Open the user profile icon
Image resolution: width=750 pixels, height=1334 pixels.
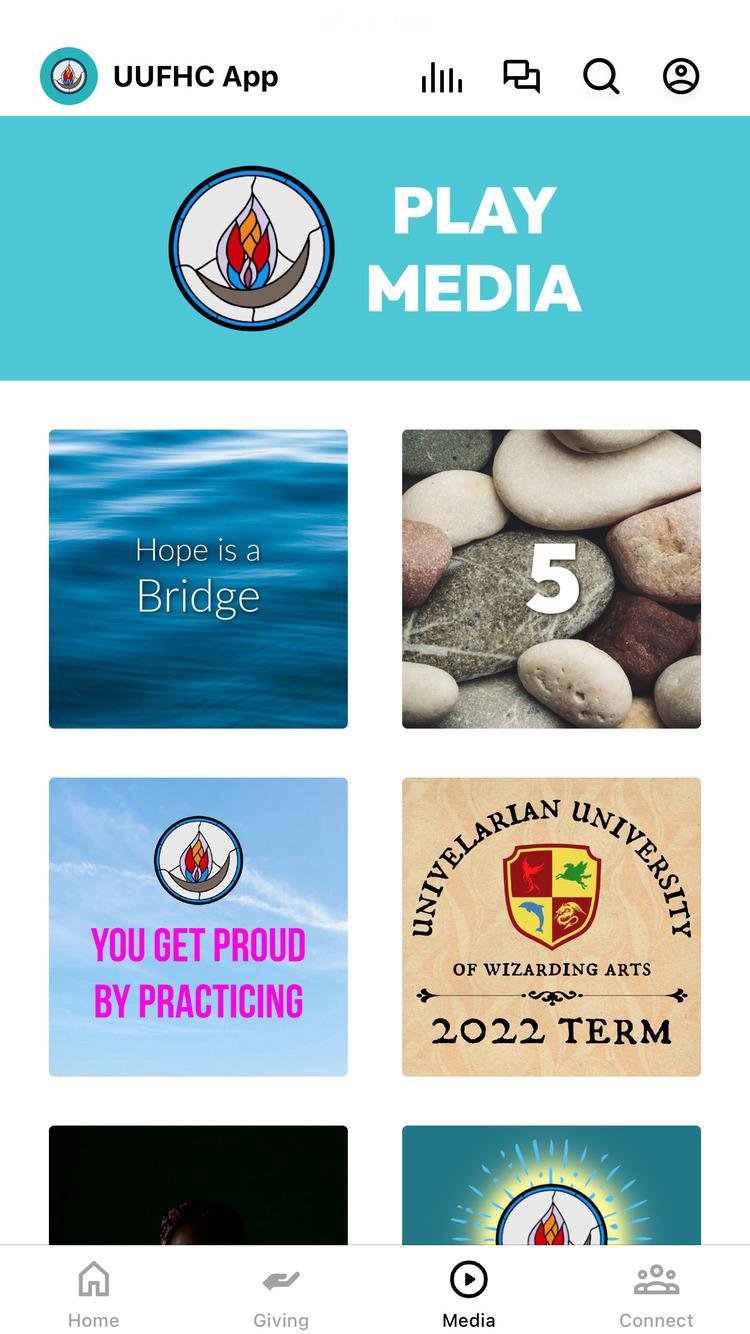pyautogui.click(x=681, y=77)
